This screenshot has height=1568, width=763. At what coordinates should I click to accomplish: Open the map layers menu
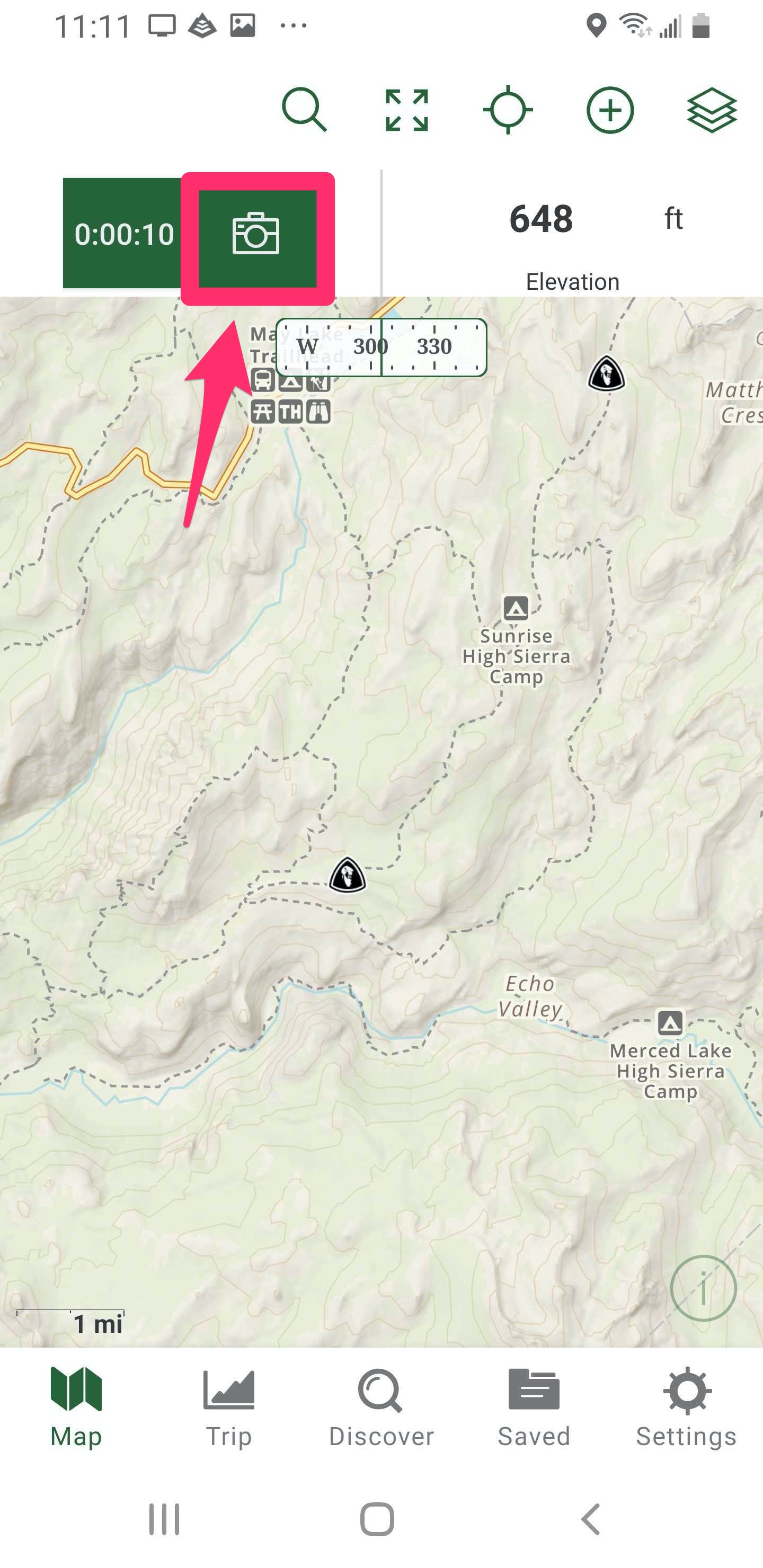pyautogui.click(x=712, y=110)
